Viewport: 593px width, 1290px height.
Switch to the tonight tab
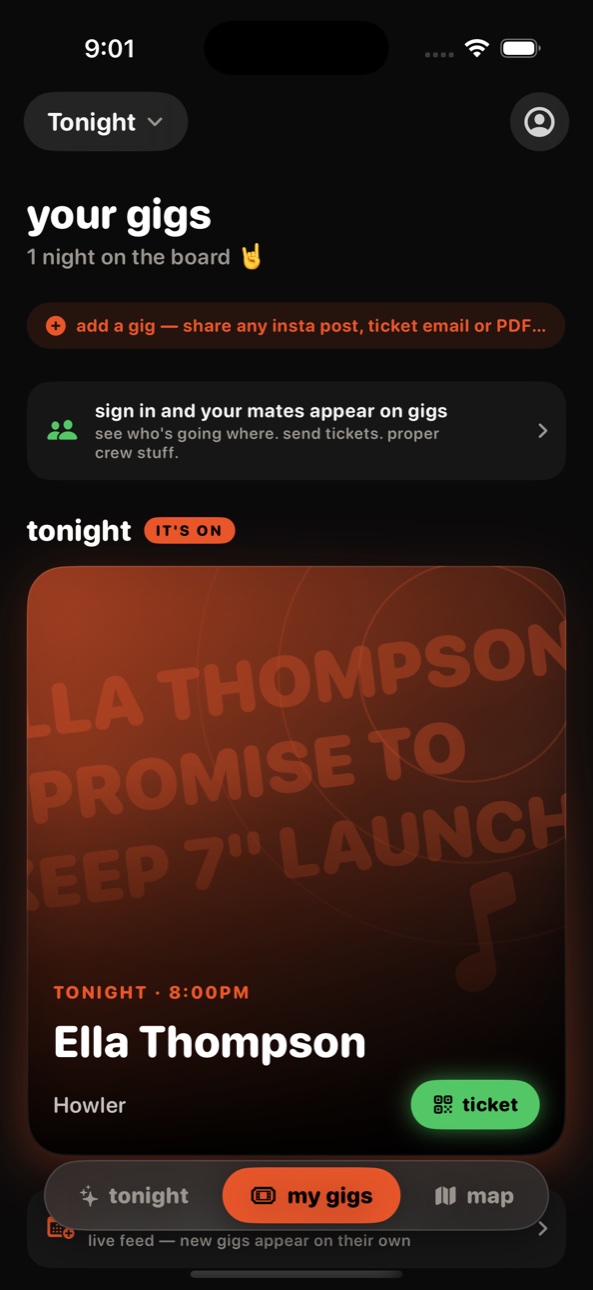pyautogui.click(x=134, y=1196)
